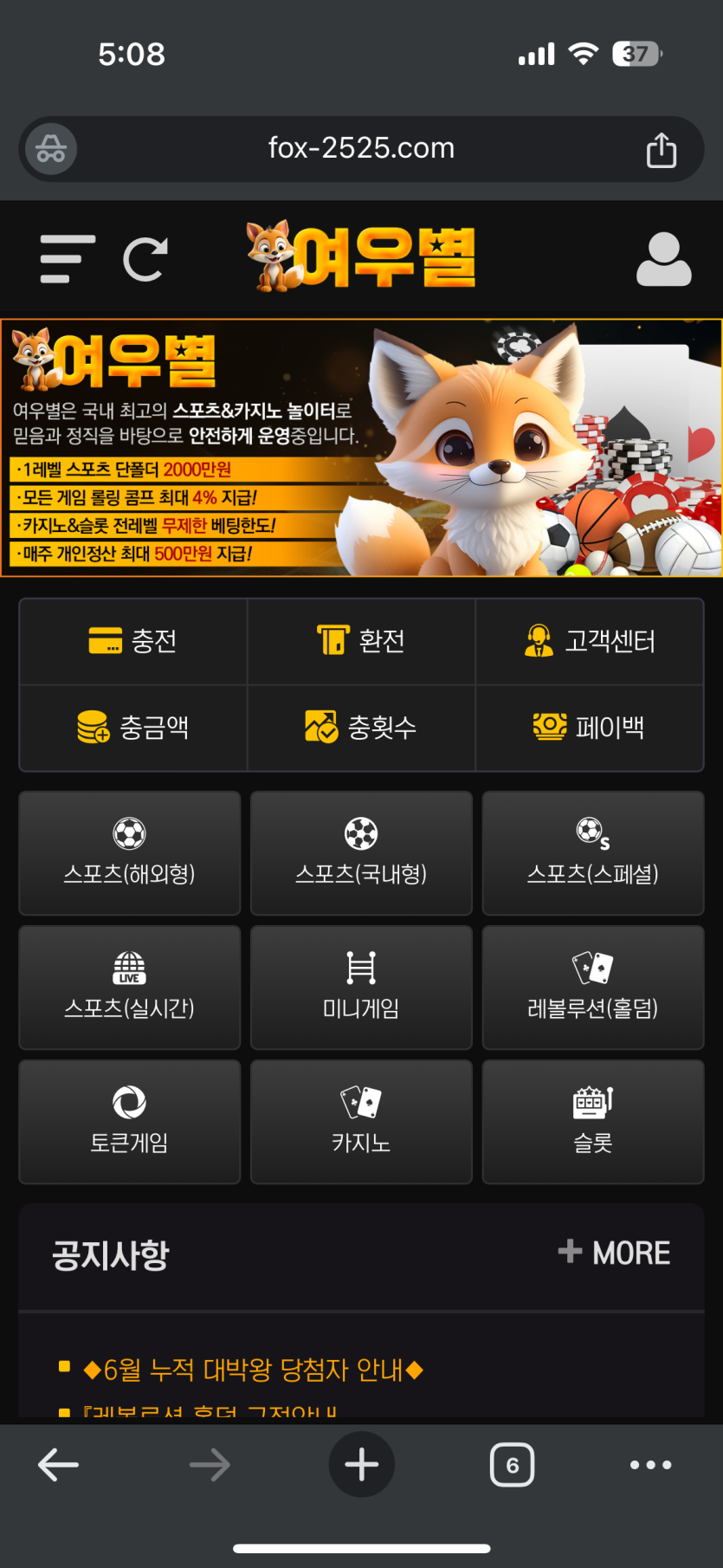Screen dimensions: 723x1568
Task: Open 스포츠(실시간) live sports
Action: click(130, 987)
